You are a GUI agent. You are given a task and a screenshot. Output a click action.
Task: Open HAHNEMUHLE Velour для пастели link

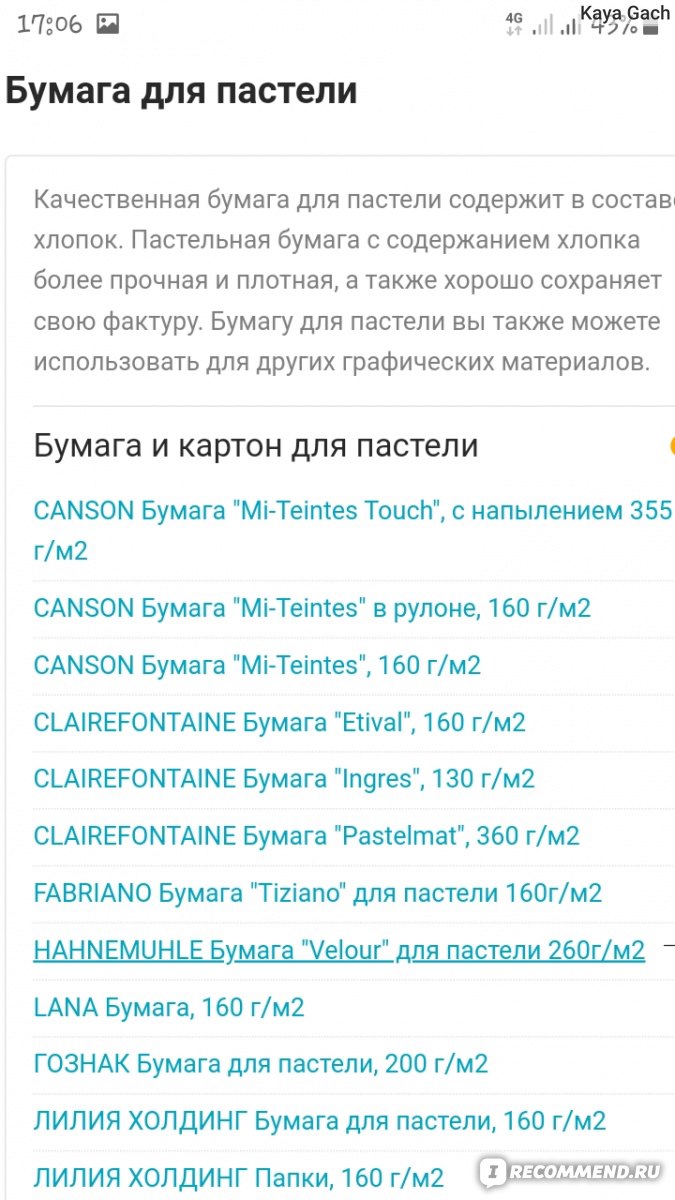tap(339, 950)
